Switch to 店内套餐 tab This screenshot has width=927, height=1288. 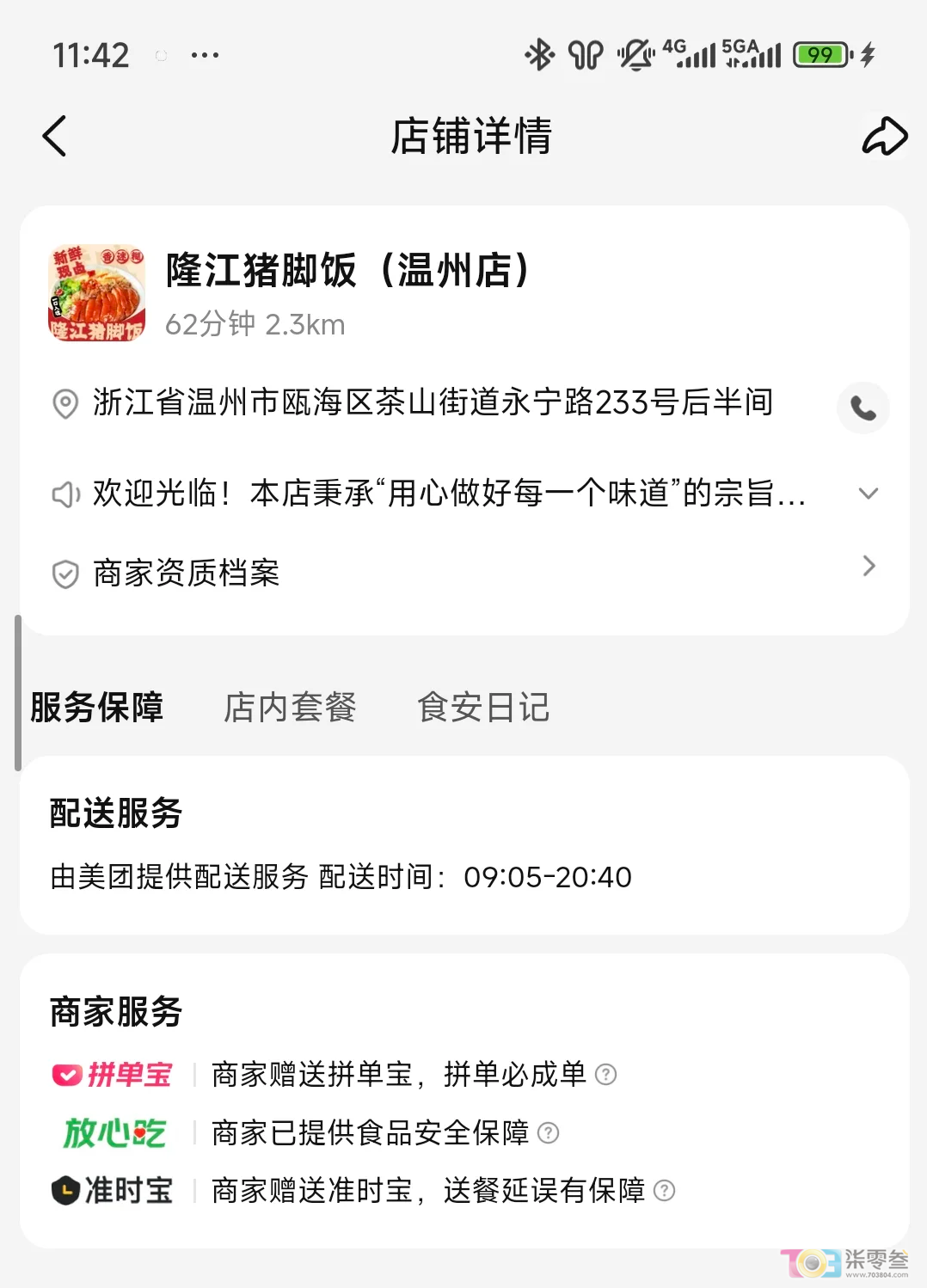[290, 708]
